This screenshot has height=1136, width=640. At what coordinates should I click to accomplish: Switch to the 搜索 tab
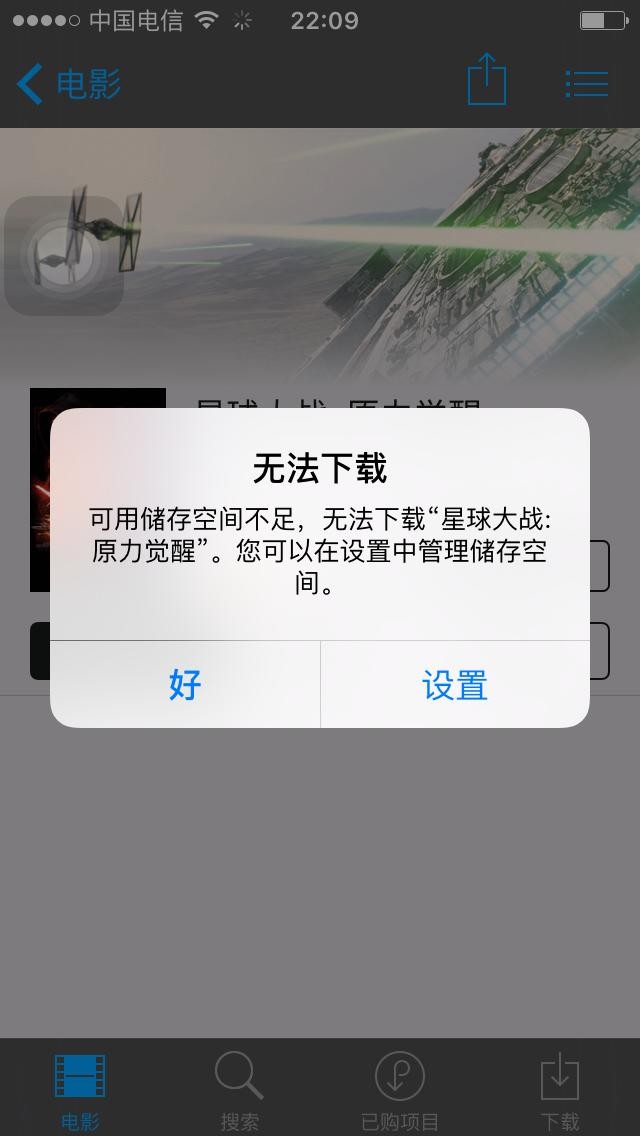(x=240, y=1090)
